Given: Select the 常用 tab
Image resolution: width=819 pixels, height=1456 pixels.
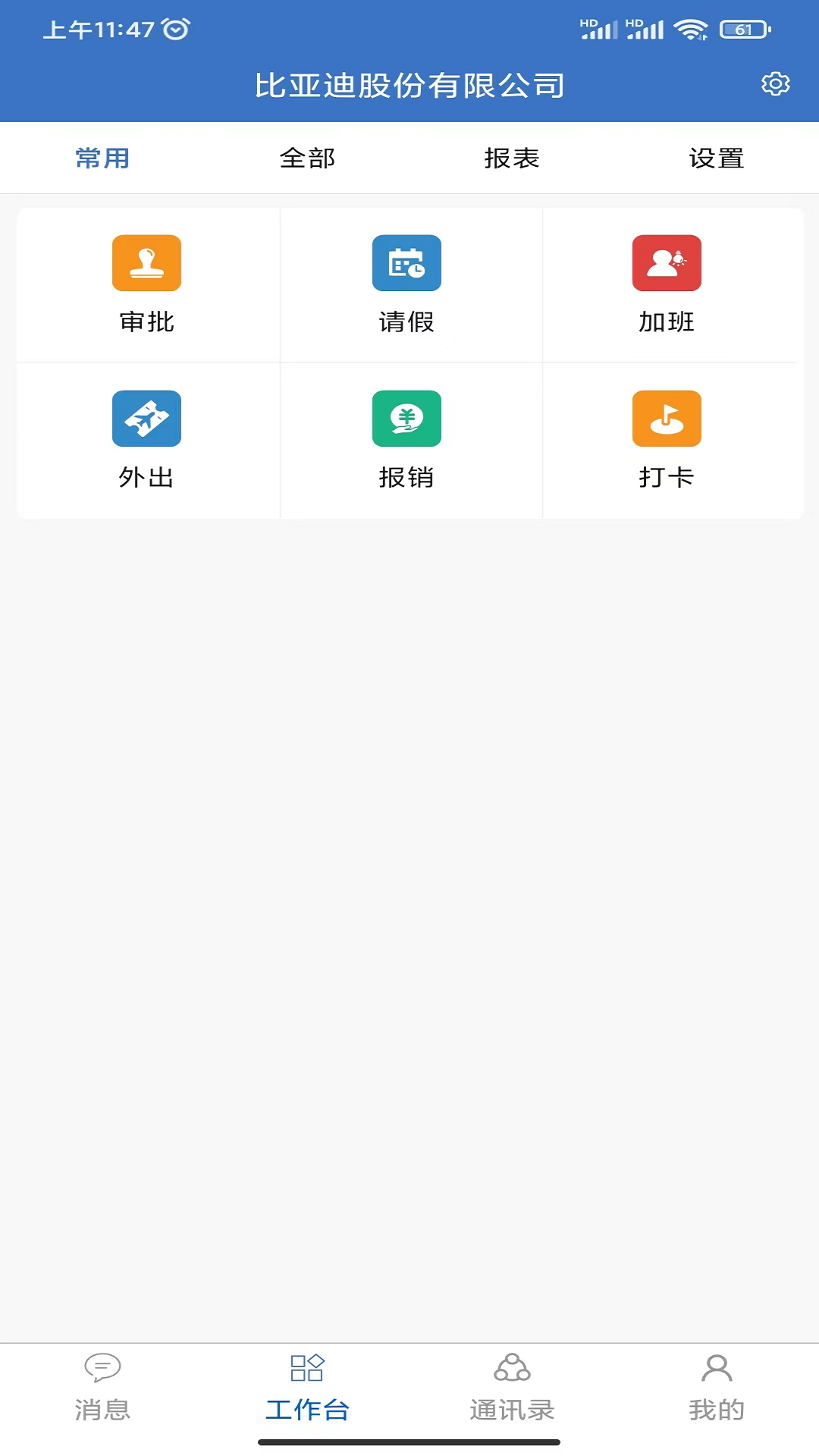Looking at the screenshot, I should [102, 158].
